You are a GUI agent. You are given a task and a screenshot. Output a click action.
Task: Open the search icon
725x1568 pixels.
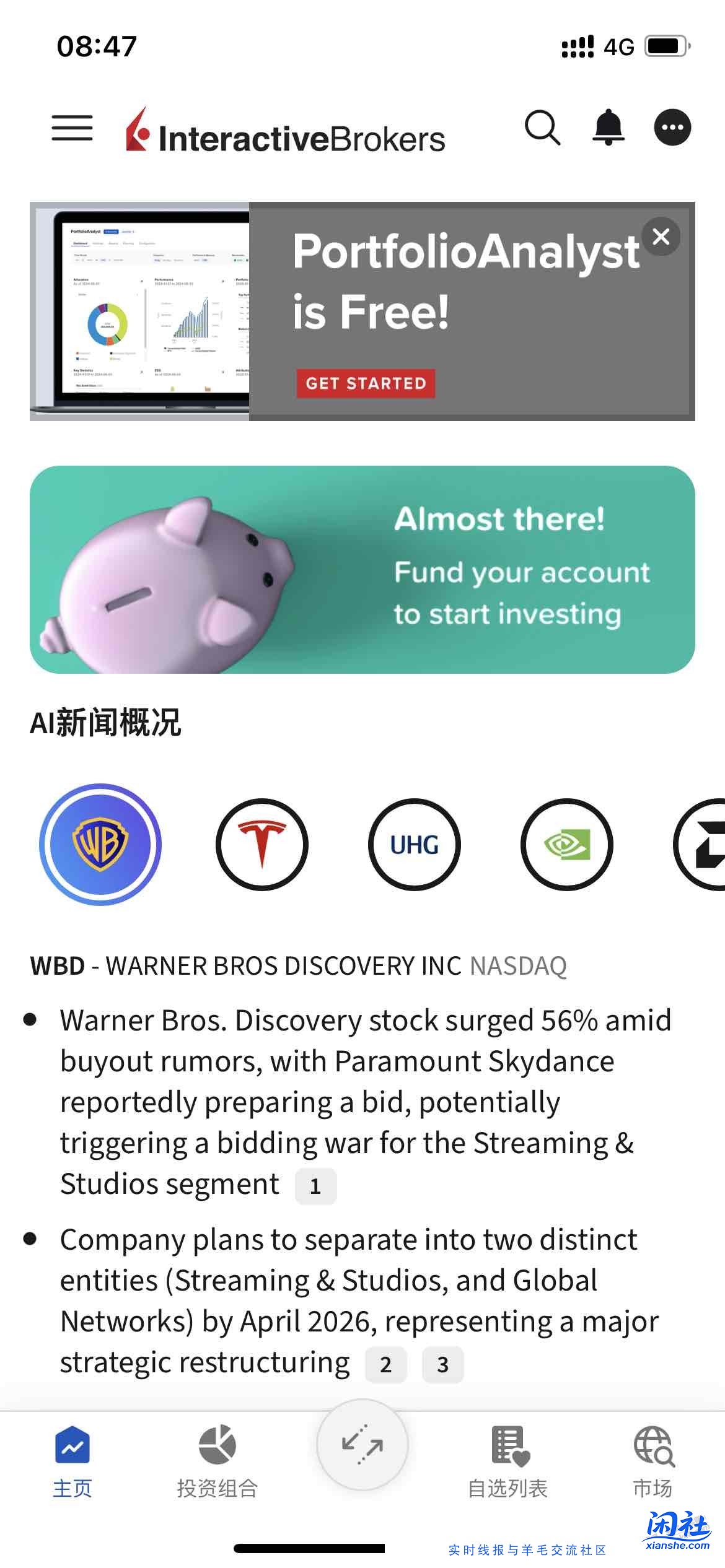[542, 128]
